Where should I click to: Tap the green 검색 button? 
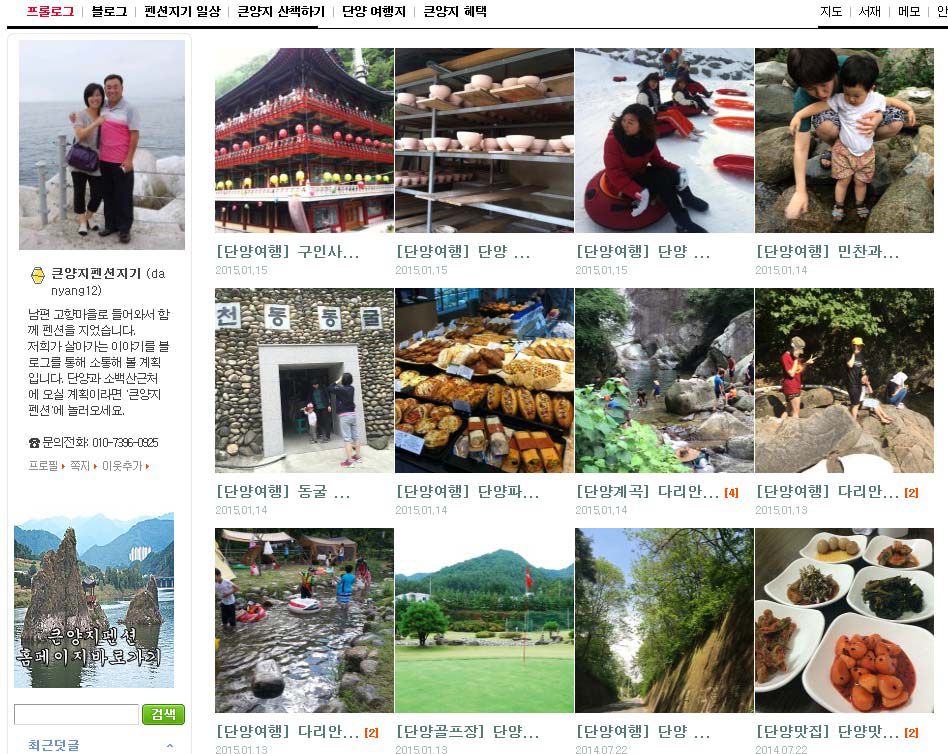[164, 714]
